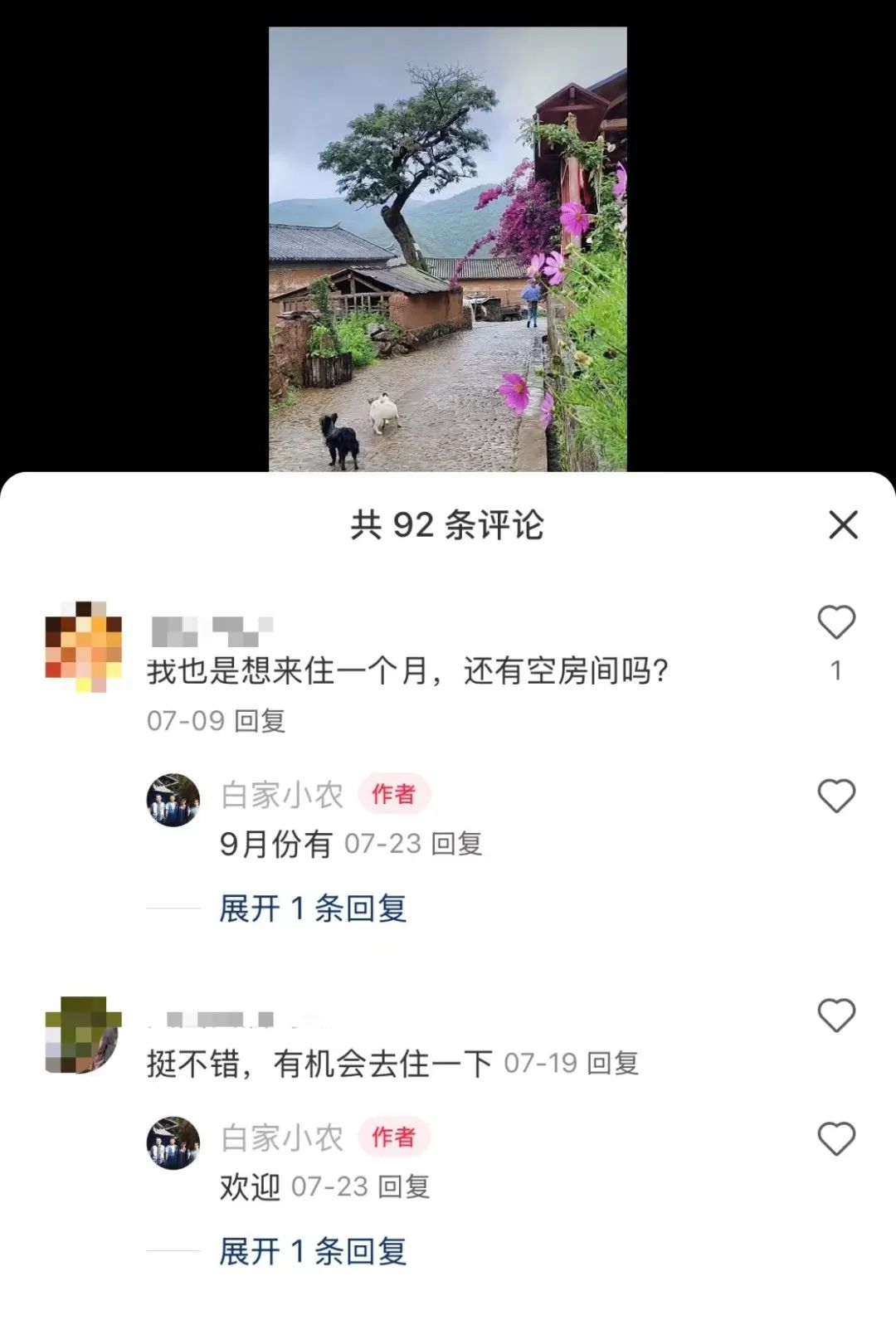The height and width of the screenshot is (1325, 896).
Task: Like the author's reply "9月份有"
Action: tap(835, 796)
